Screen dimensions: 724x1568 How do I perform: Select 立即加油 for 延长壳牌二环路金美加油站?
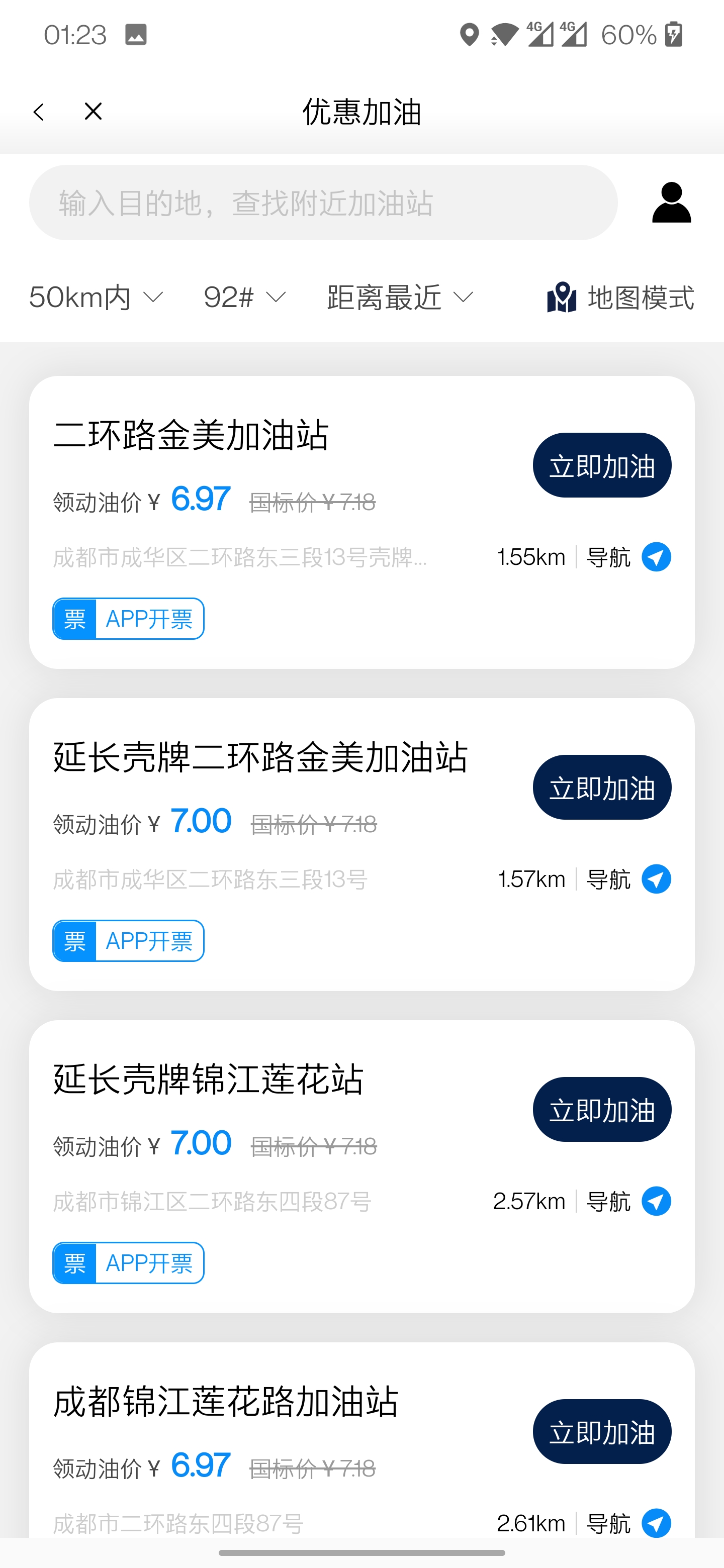point(602,788)
